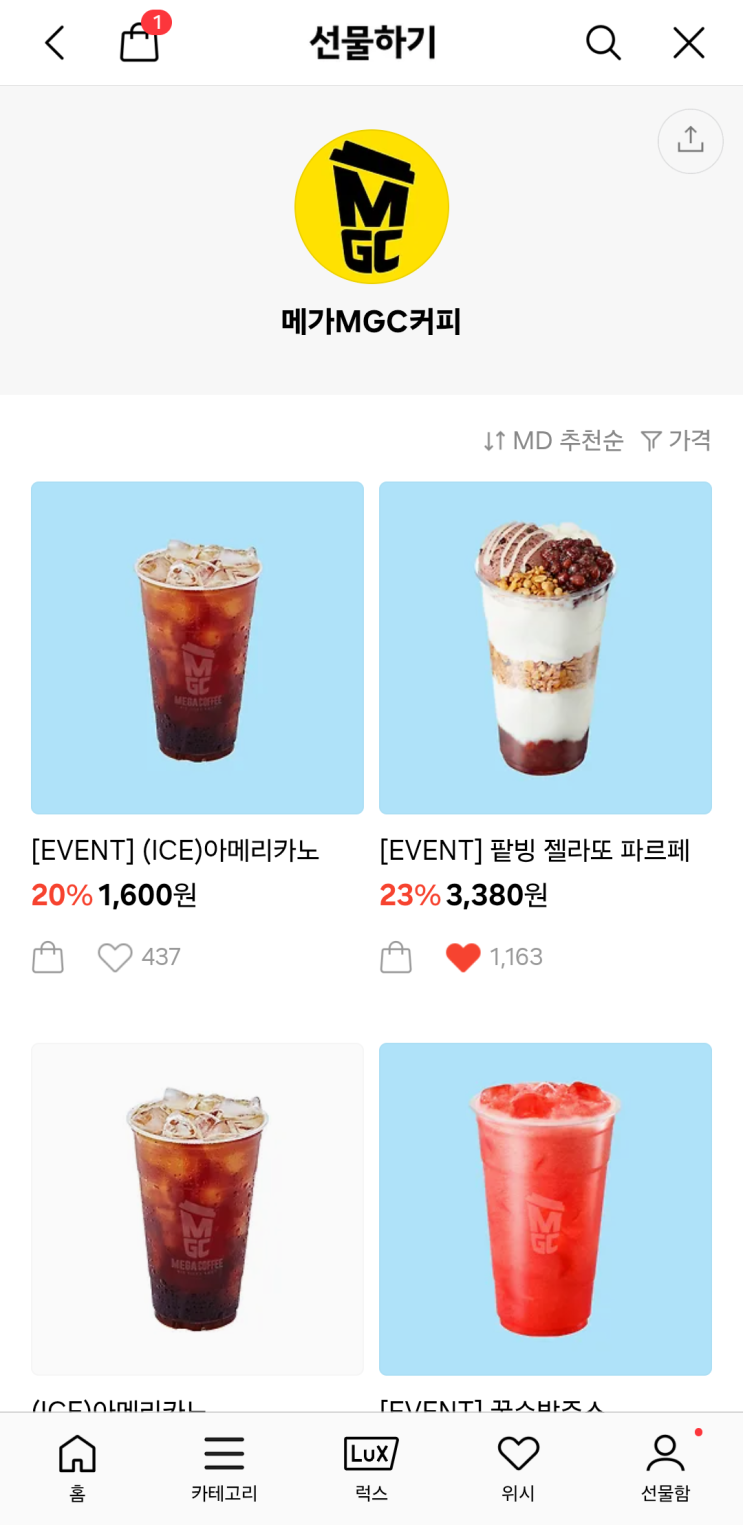This screenshot has height=1525, width=743.
Task: Add 팥빙 젤라또 파르페 to the bag
Action: pyautogui.click(x=396, y=957)
